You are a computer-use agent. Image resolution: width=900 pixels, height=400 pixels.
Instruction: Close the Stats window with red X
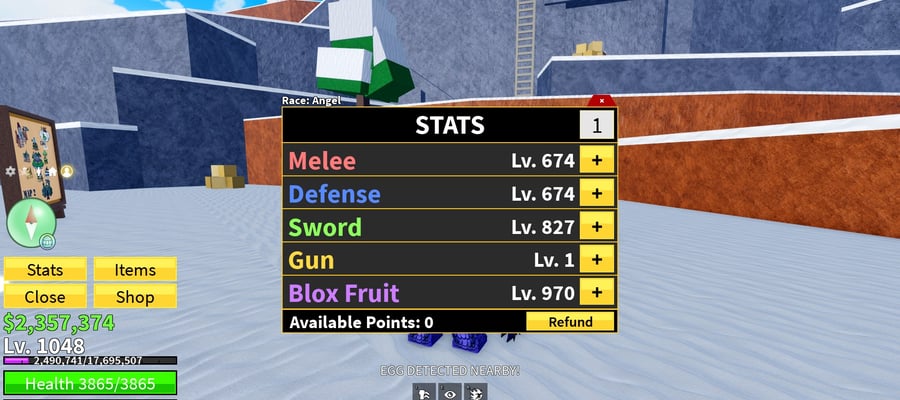(x=602, y=100)
